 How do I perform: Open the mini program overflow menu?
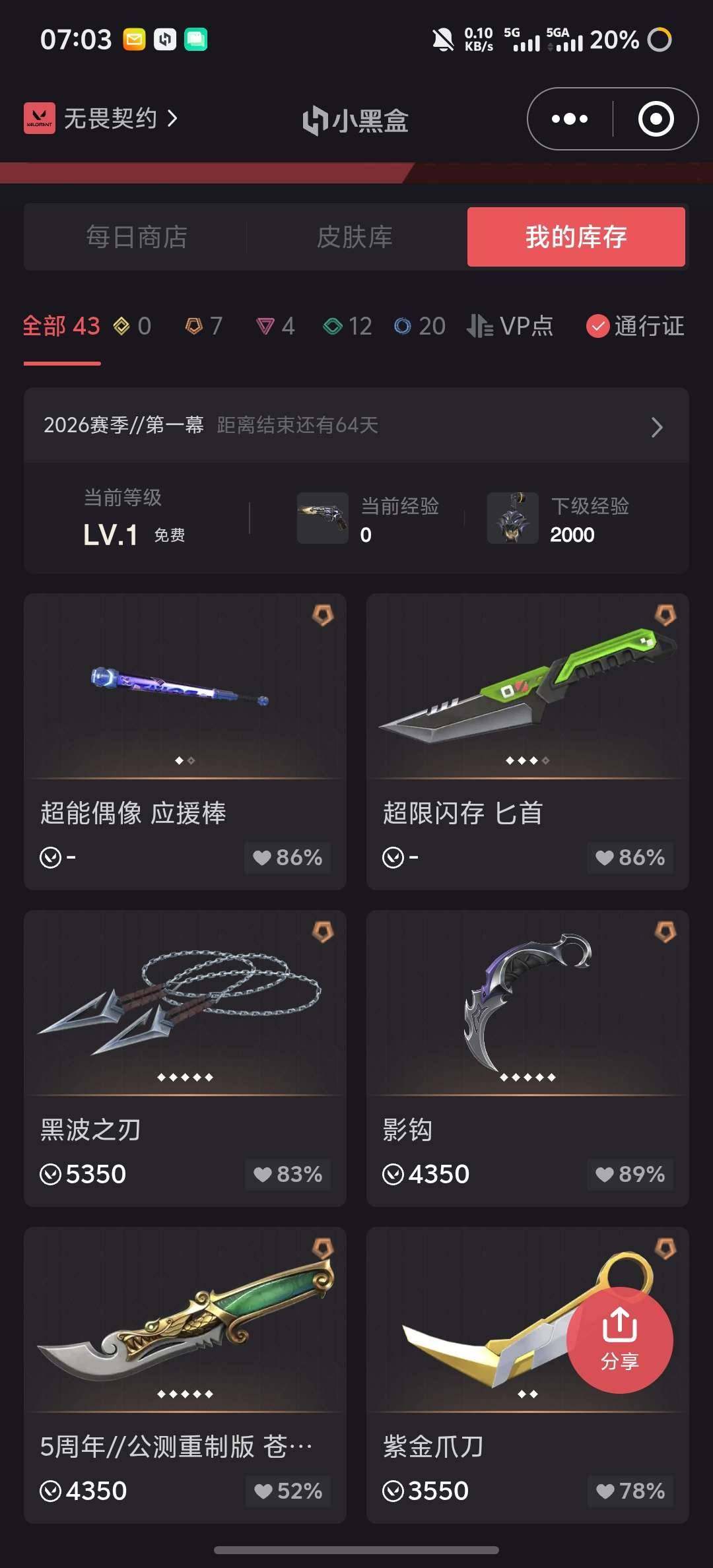[x=569, y=119]
